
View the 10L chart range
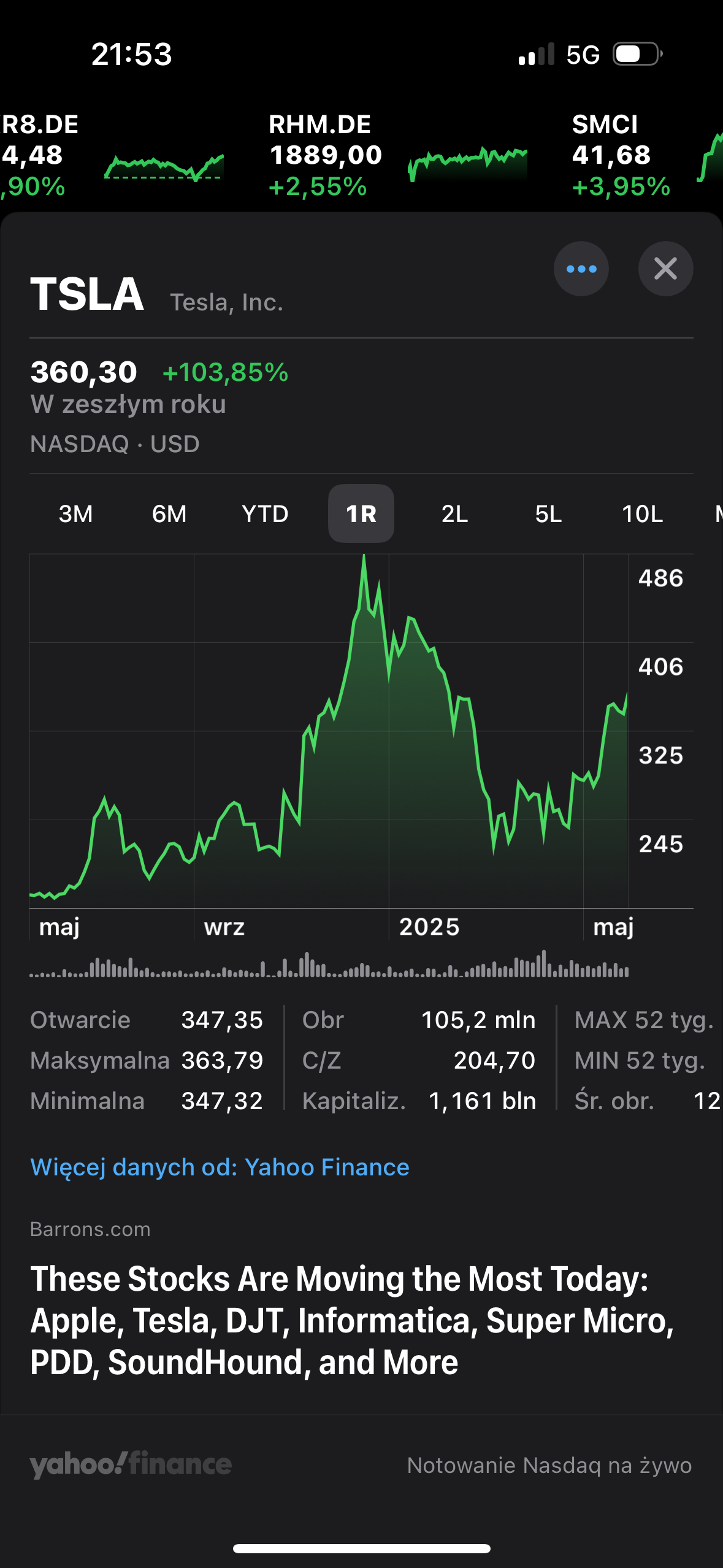(642, 514)
